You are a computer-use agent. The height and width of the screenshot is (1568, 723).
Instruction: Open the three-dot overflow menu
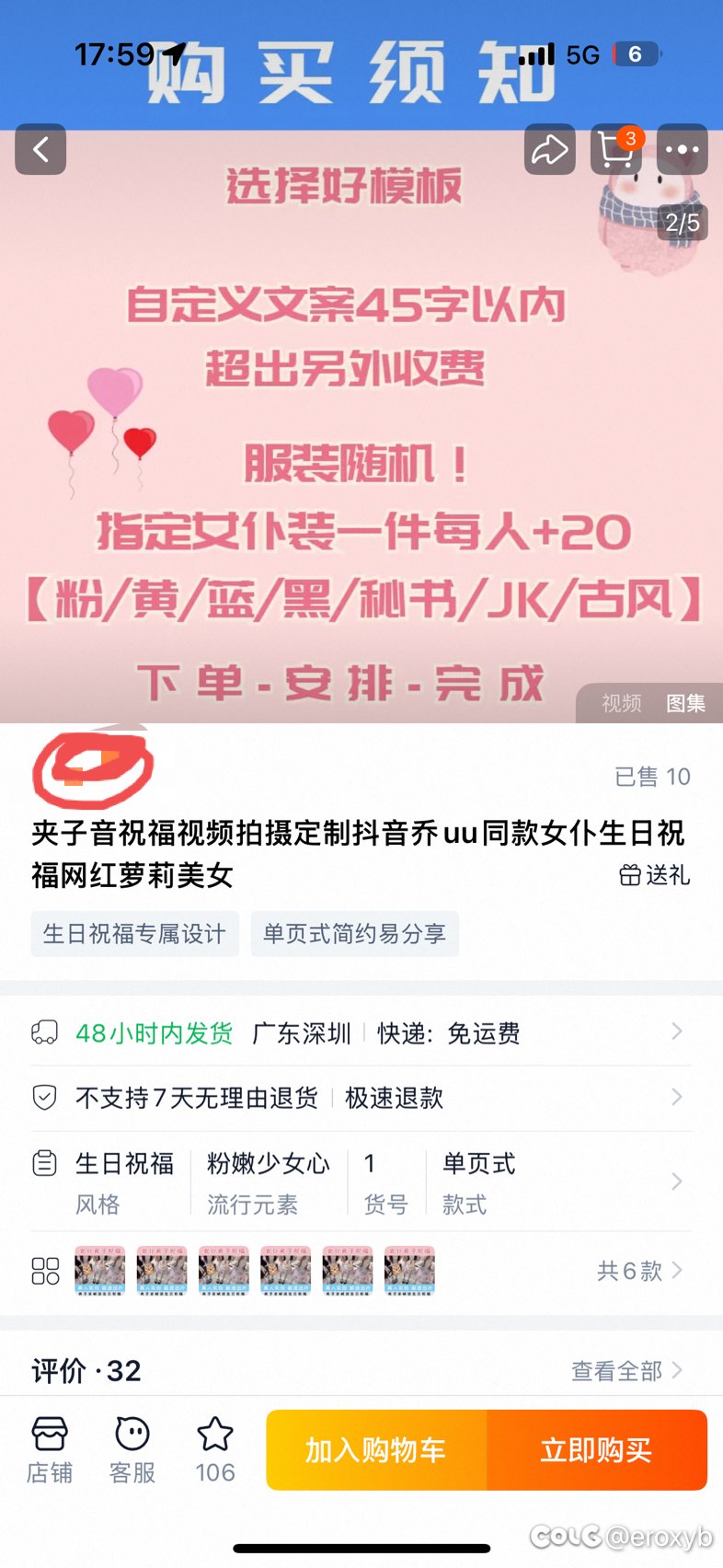pos(682,149)
